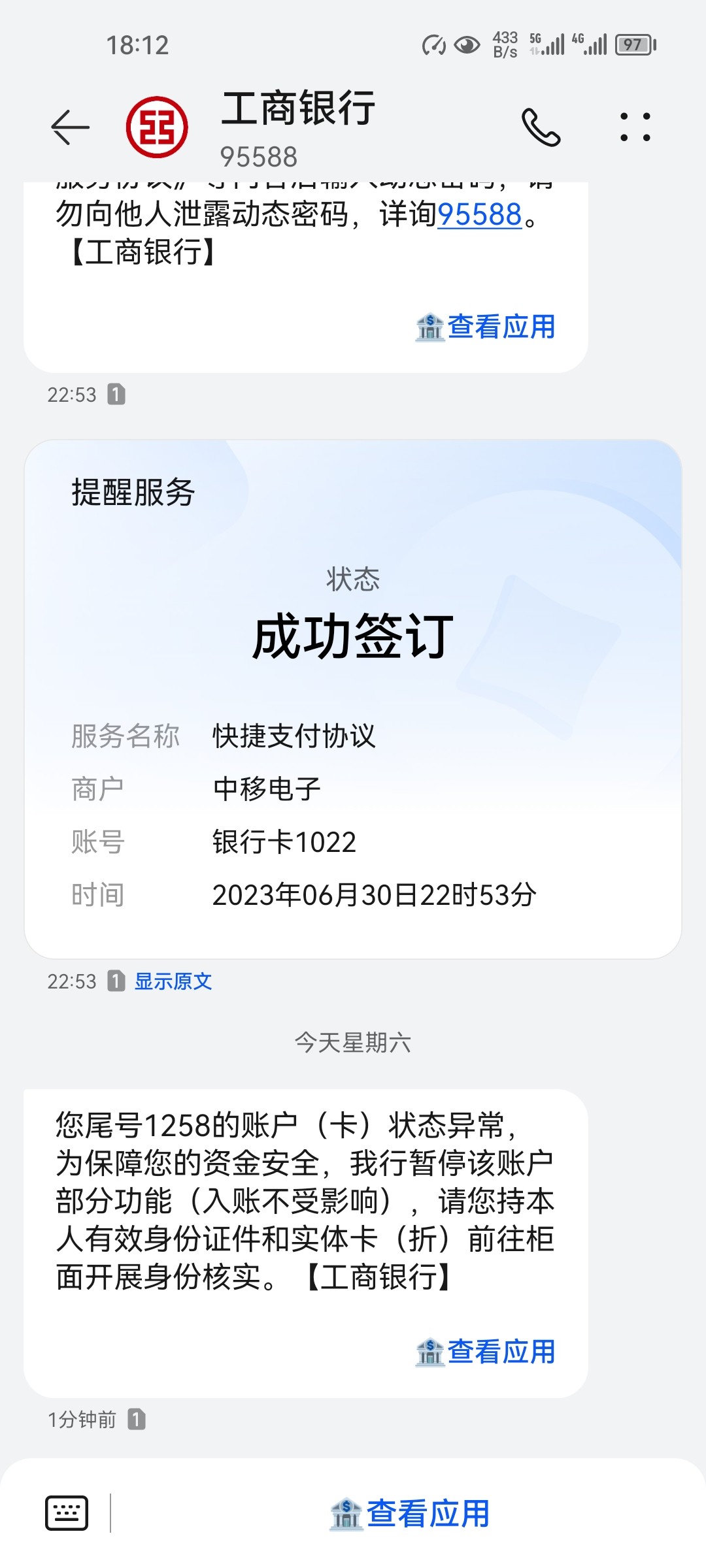The height and width of the screenshot is (1568, 706).
Task: Open the 提醒服务 成功签订 card
Action: point(353,699)
